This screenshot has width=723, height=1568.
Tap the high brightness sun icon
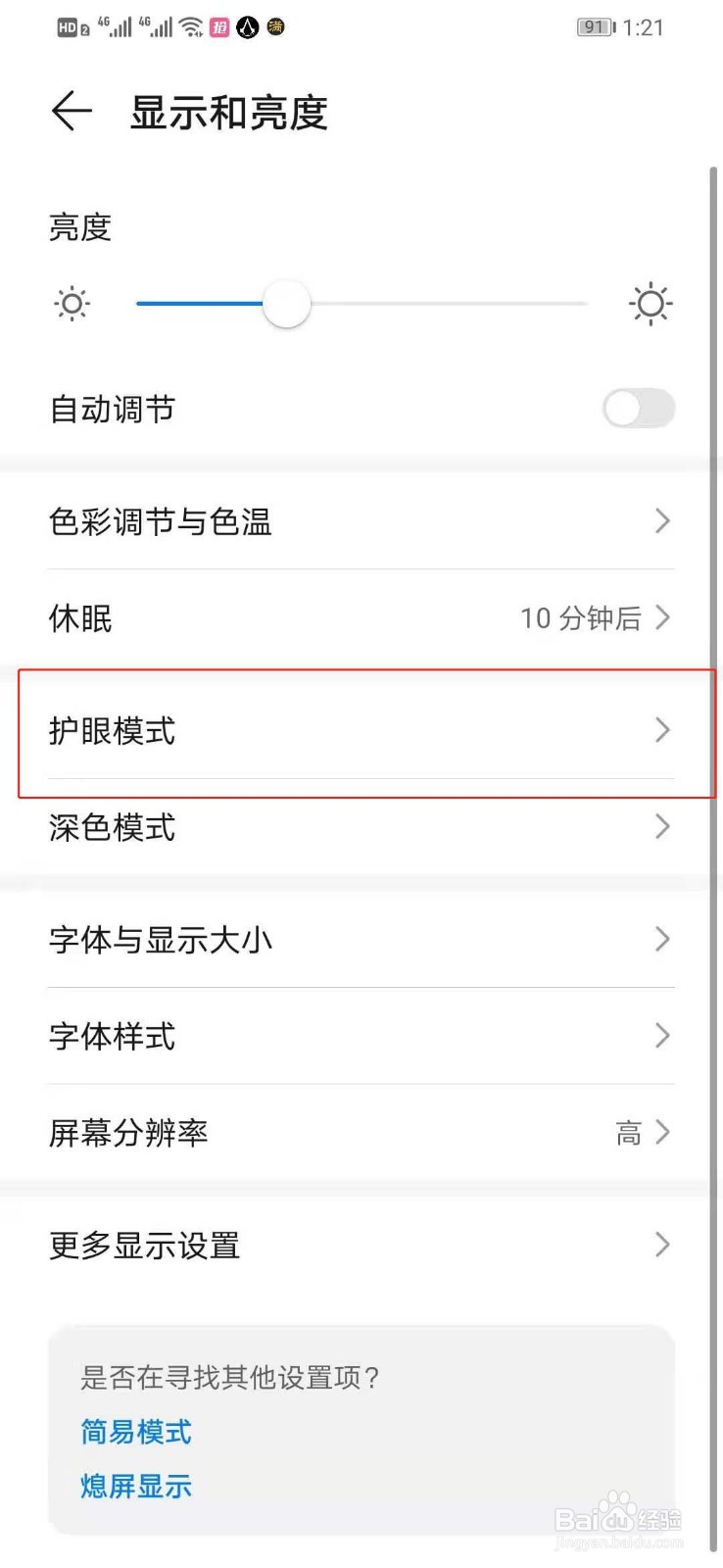(651, 304)
